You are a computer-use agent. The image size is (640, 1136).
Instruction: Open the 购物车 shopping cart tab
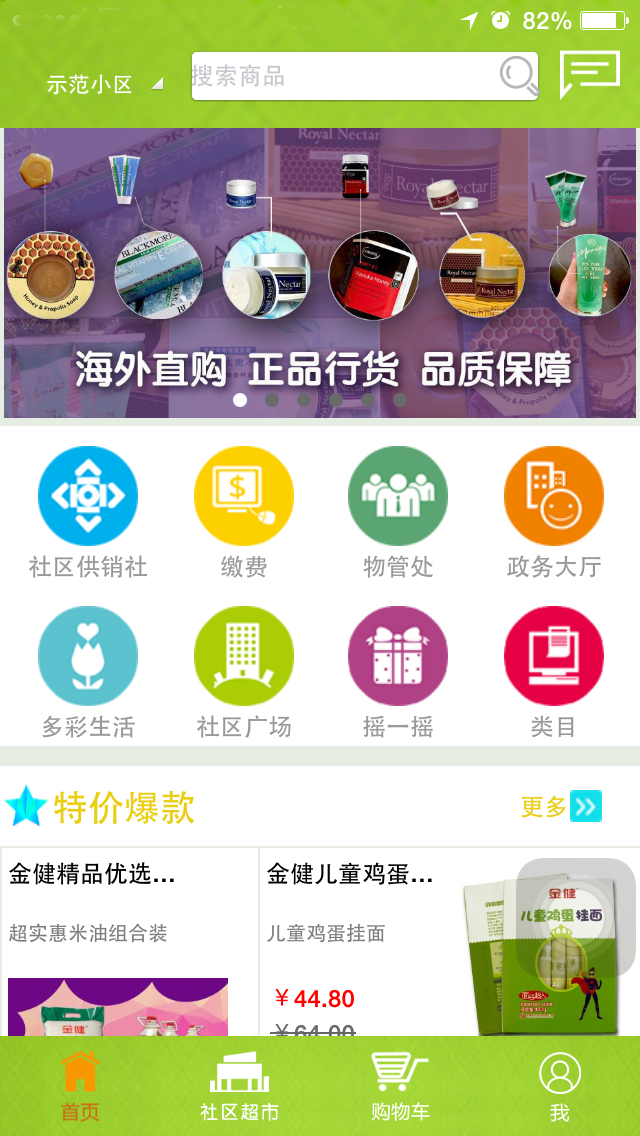tap(400, 1086)
